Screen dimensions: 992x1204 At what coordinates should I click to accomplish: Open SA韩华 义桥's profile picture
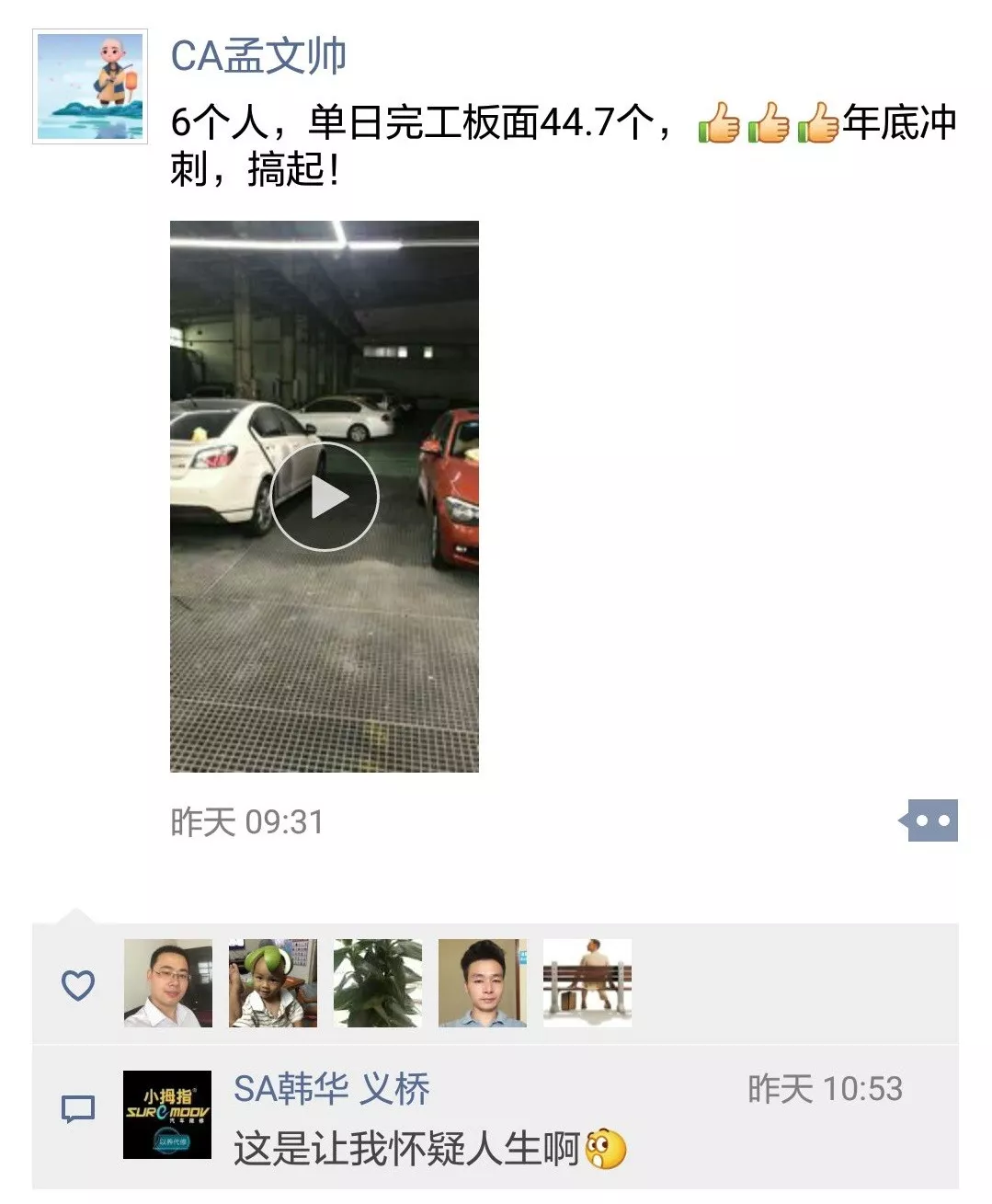(x=167, y=1114)
